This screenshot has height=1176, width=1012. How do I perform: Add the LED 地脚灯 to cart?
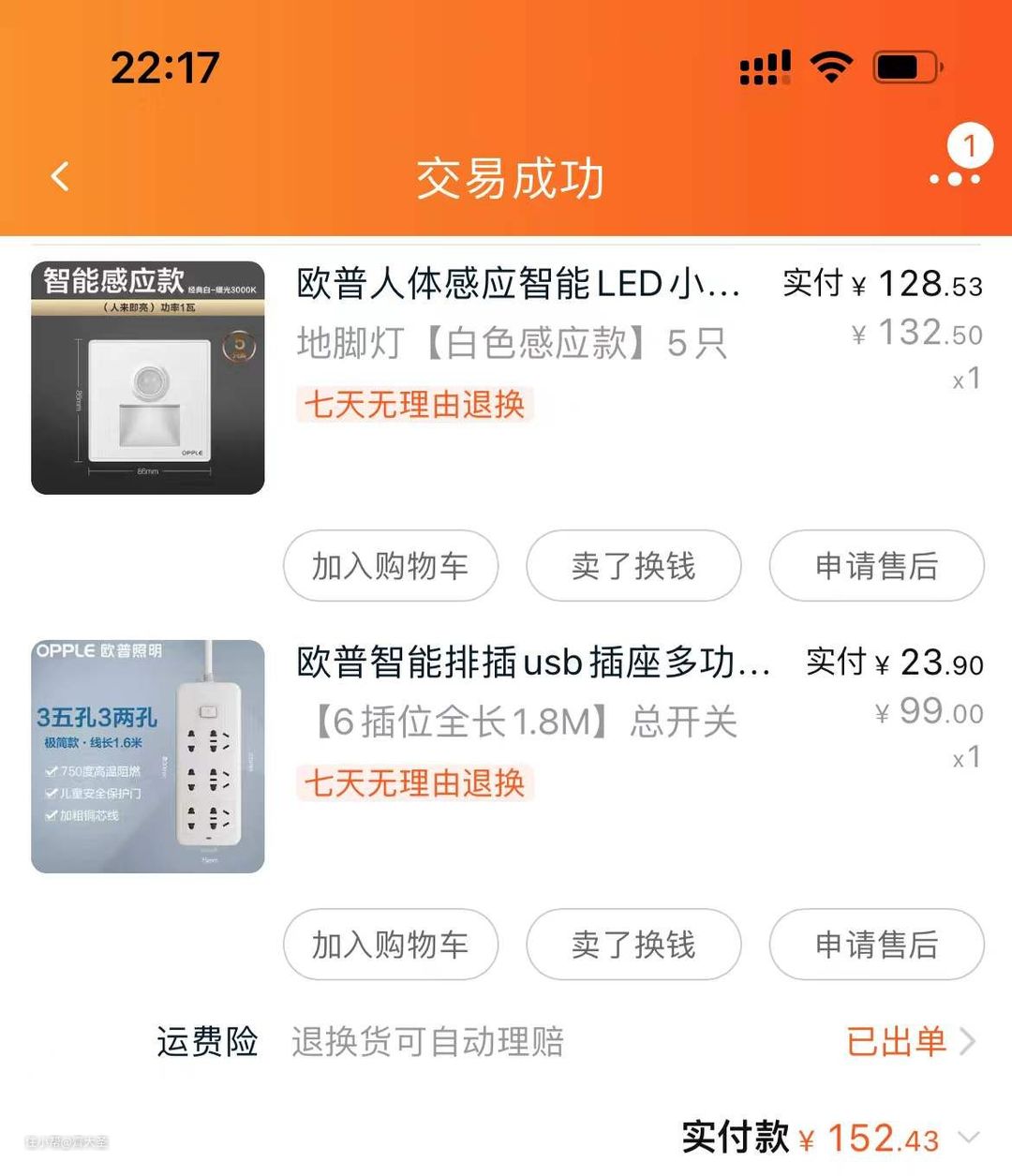click(x=390, y=566)
